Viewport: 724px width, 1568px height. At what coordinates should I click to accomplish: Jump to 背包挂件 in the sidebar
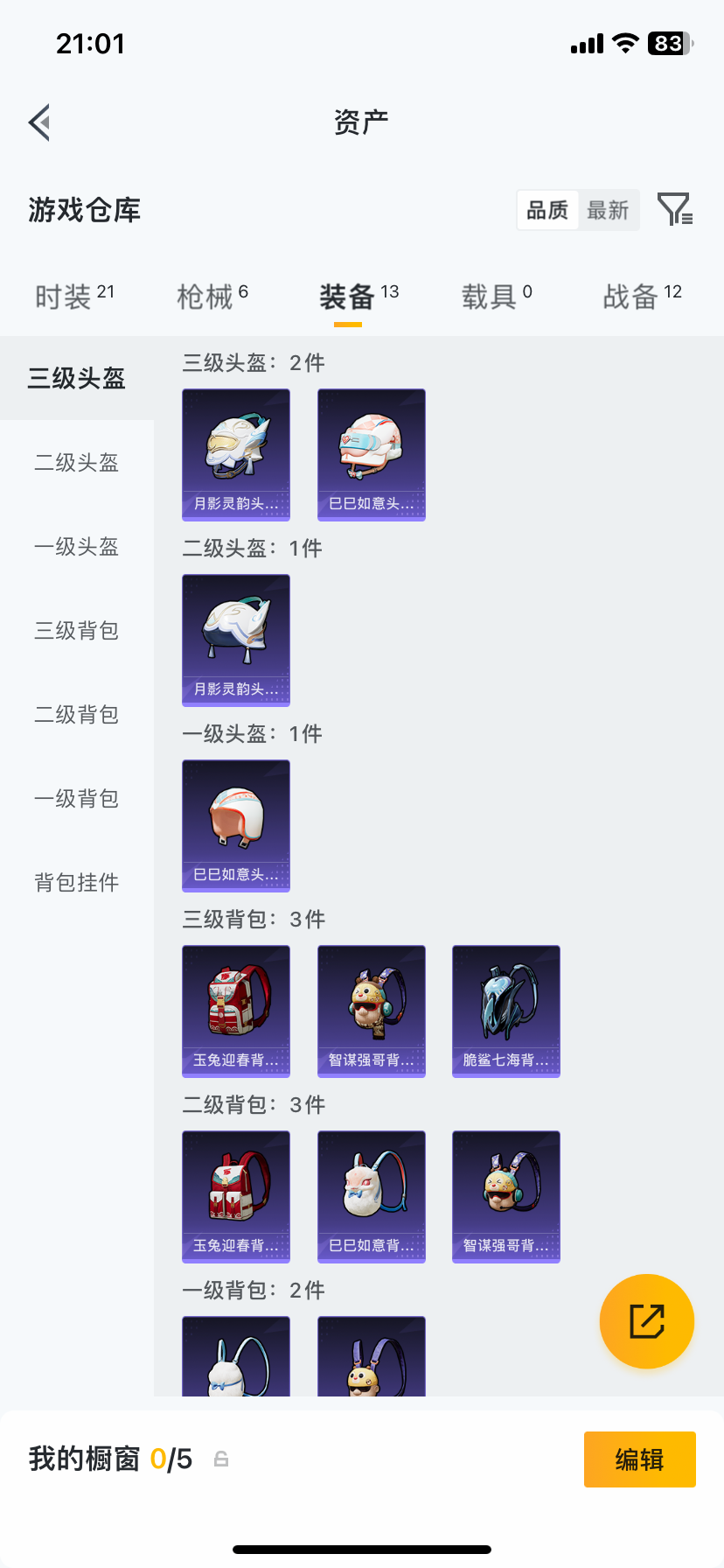[76, 883]
